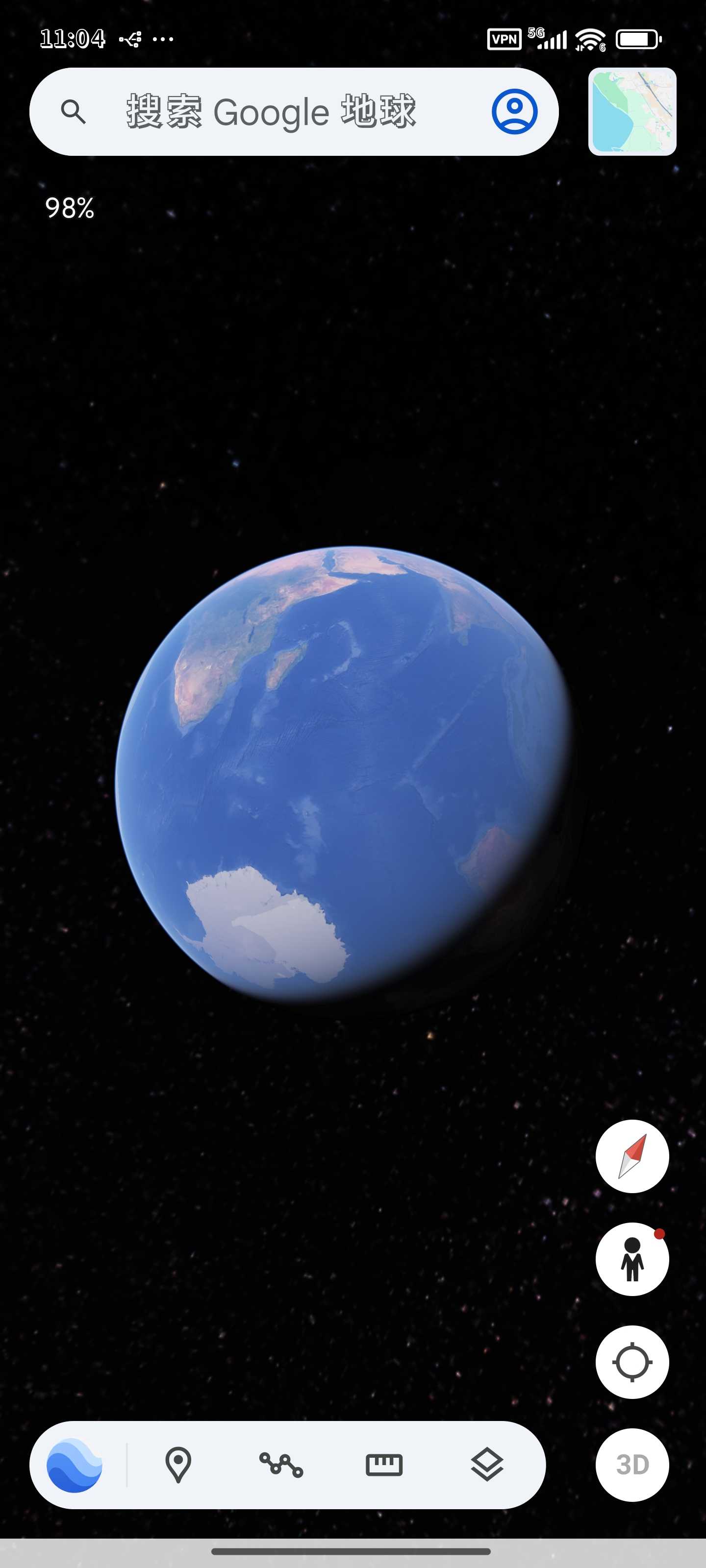The width and height of the screenshot is (706, 1568).
Task: Add a placemark pin
Action: click(178, 1465)
